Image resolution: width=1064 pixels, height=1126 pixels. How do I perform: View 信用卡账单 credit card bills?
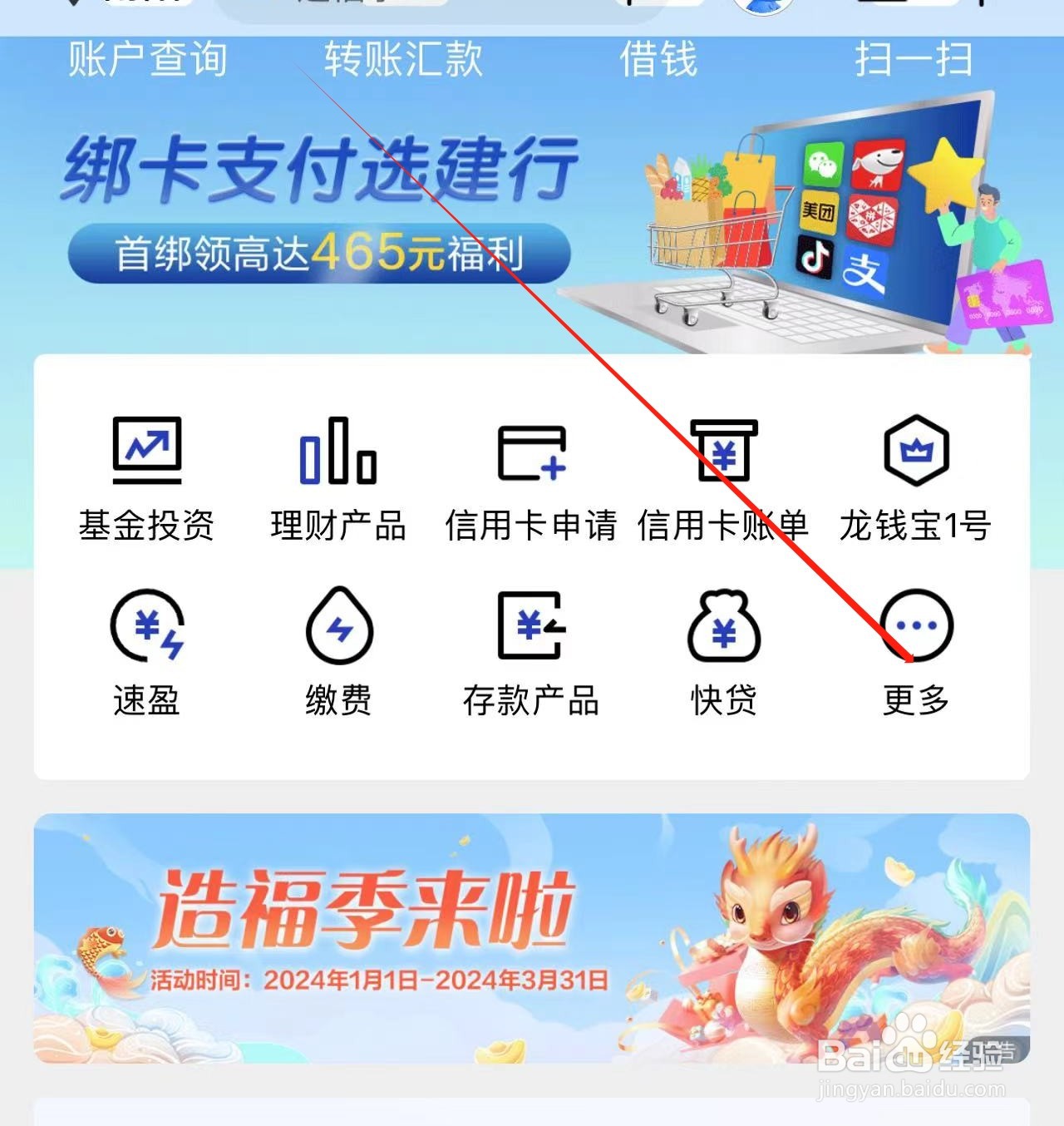(x=723, y=474)
